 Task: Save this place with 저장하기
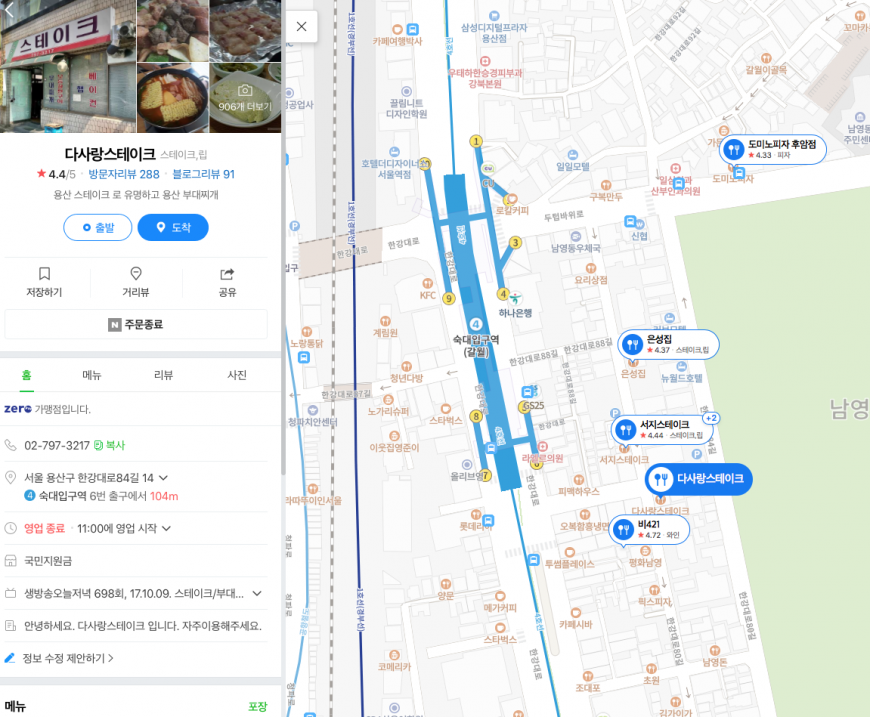[44, 281]
